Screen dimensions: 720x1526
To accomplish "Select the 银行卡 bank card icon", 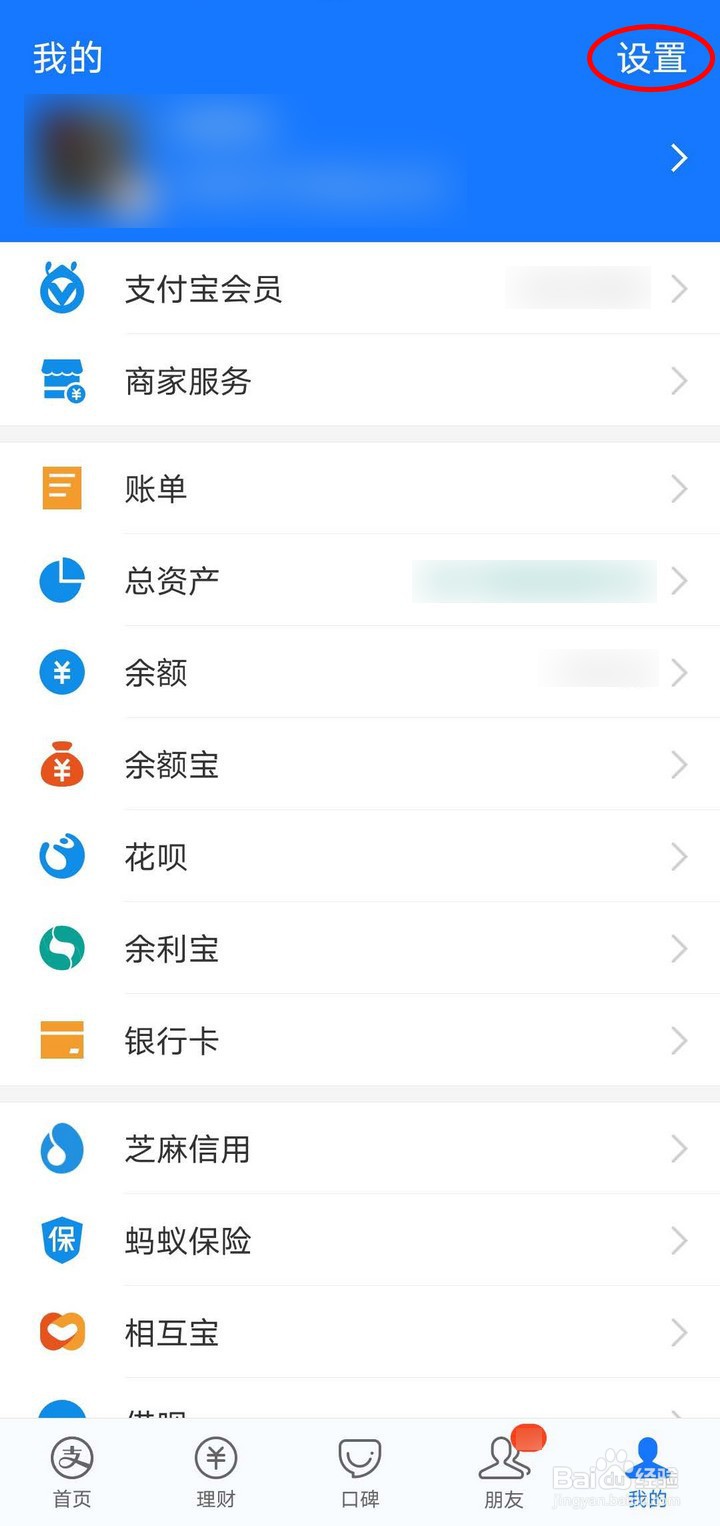I will [62, 1040].
